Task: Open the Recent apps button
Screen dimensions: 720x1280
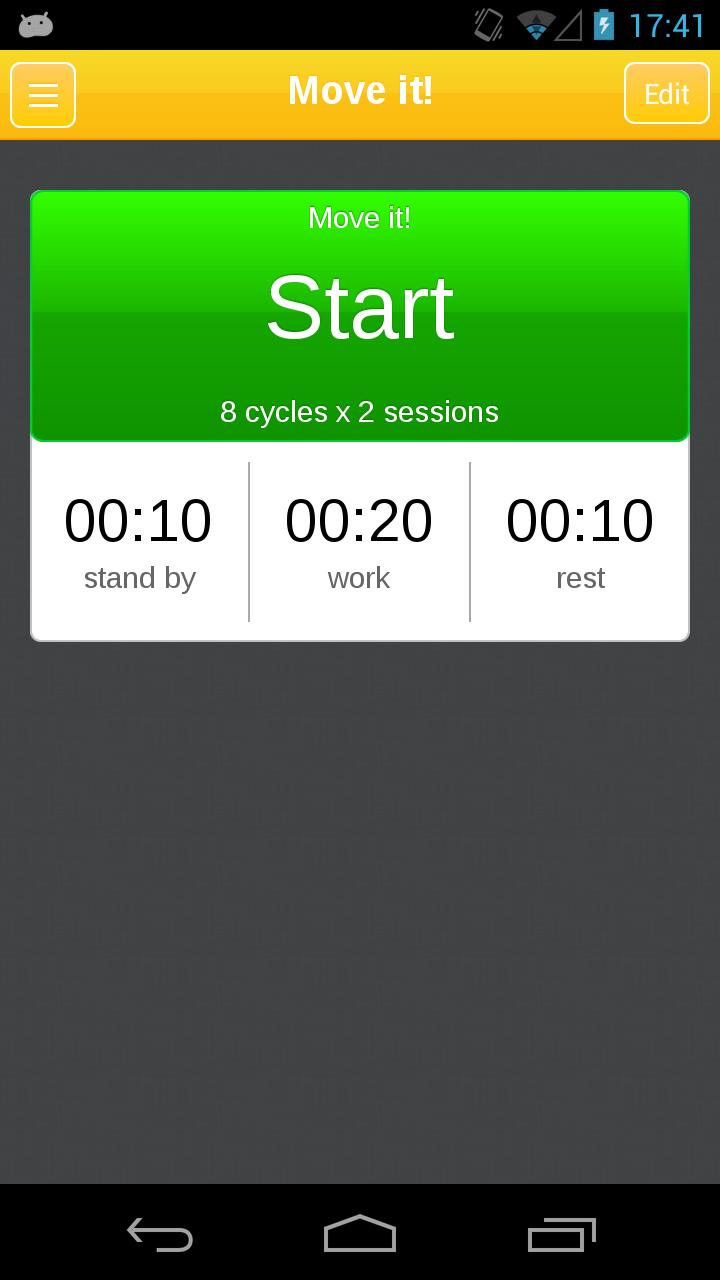Action: [x=560, y=1235]
